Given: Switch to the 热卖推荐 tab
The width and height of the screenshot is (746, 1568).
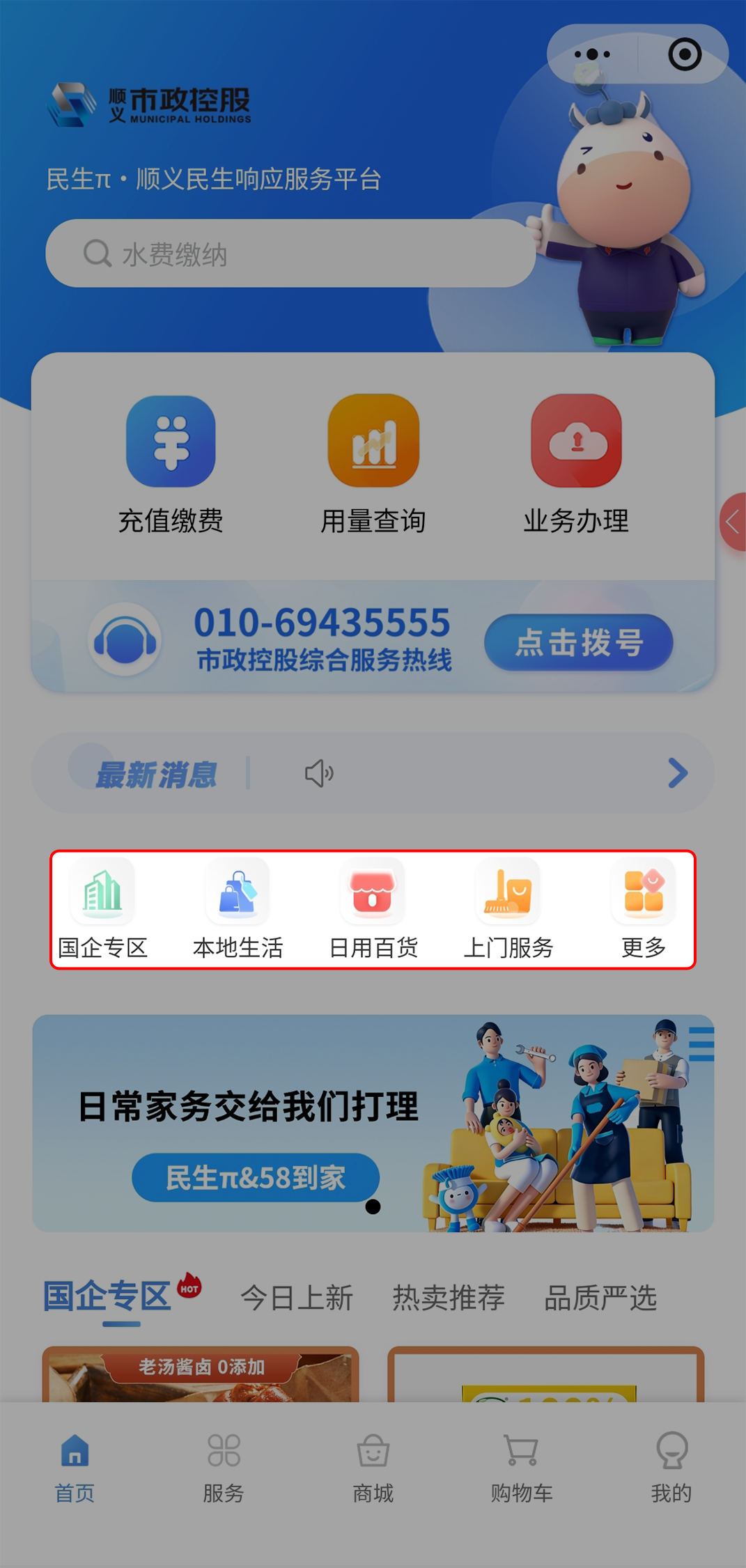Looking at the screenshot, I should coord(449,1298).
